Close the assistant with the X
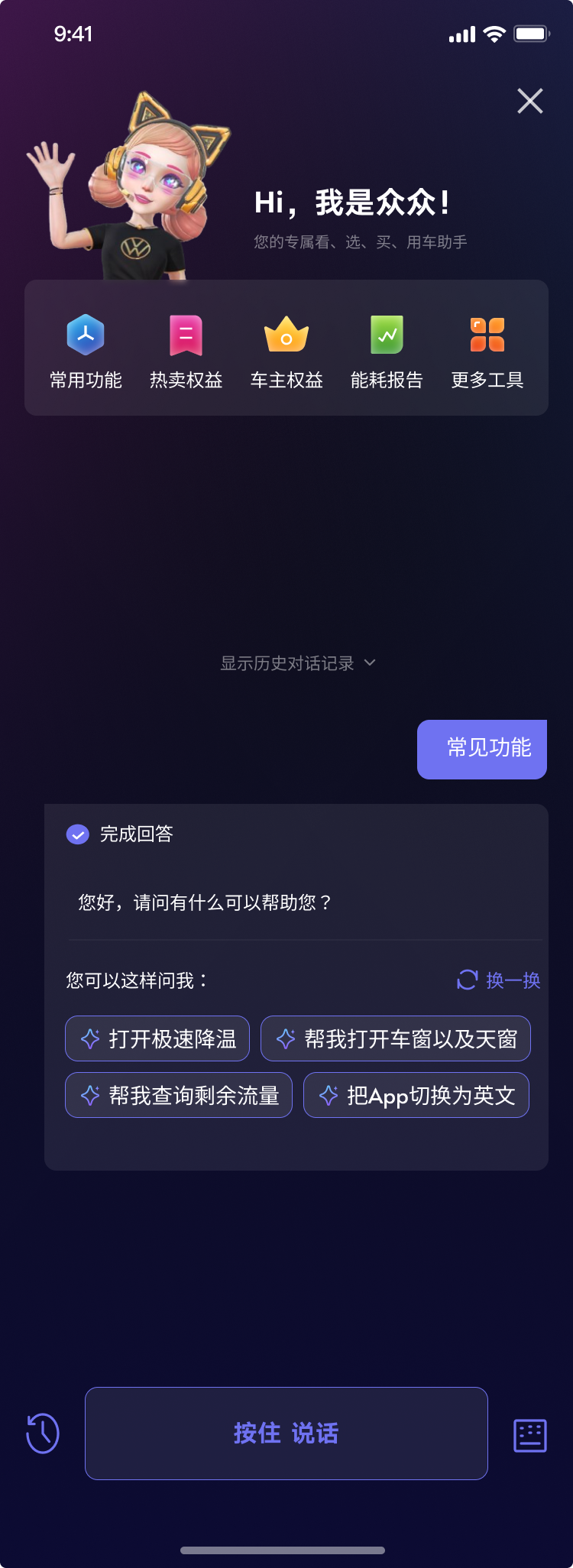This screenshot has width=573, height=1568. click(529, 101)
